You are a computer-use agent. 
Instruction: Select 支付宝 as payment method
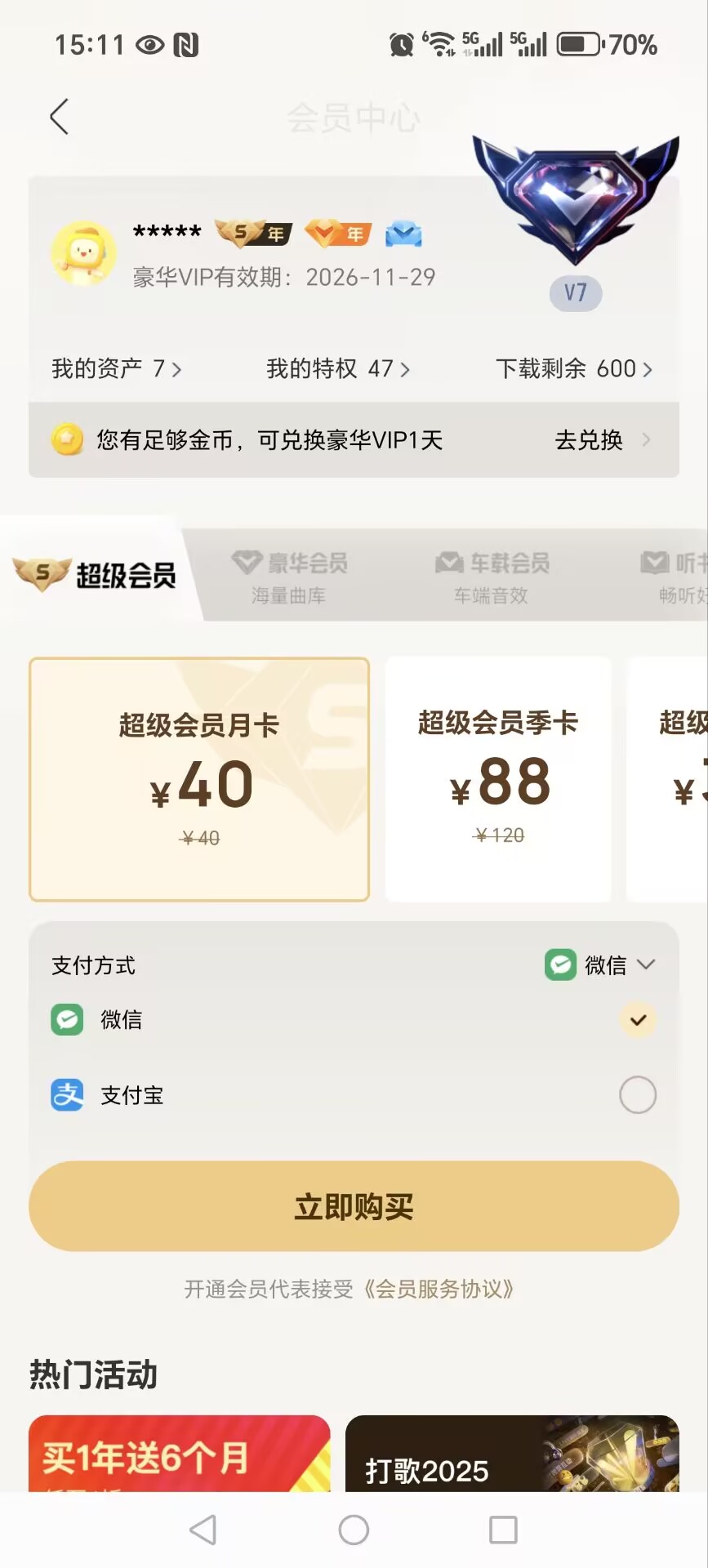pyautogui.click(x=638, y=1095)
